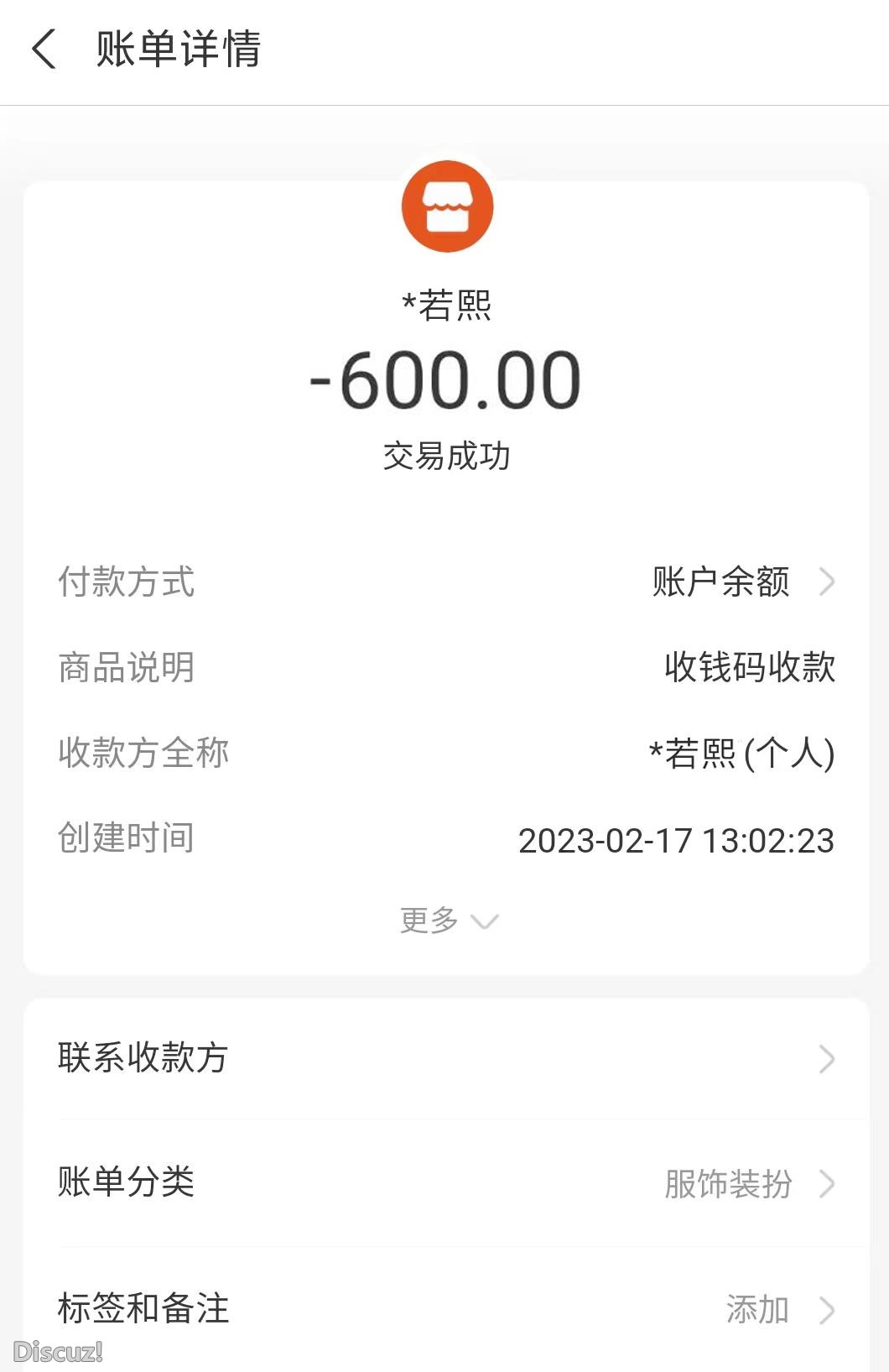Click 联系收款方 to contact the payee

144,1059
